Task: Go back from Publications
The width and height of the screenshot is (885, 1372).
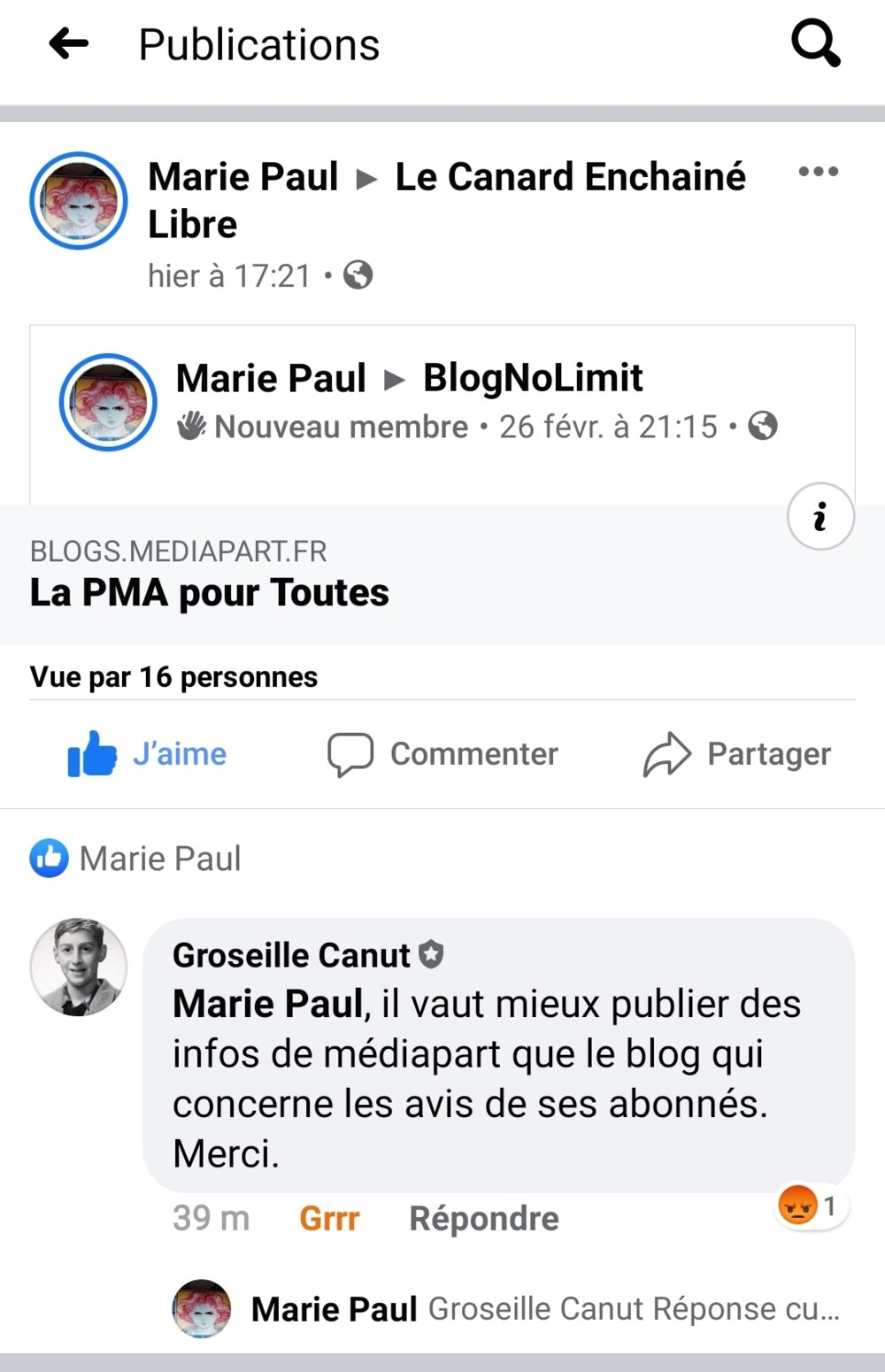Action: [69, 43]
